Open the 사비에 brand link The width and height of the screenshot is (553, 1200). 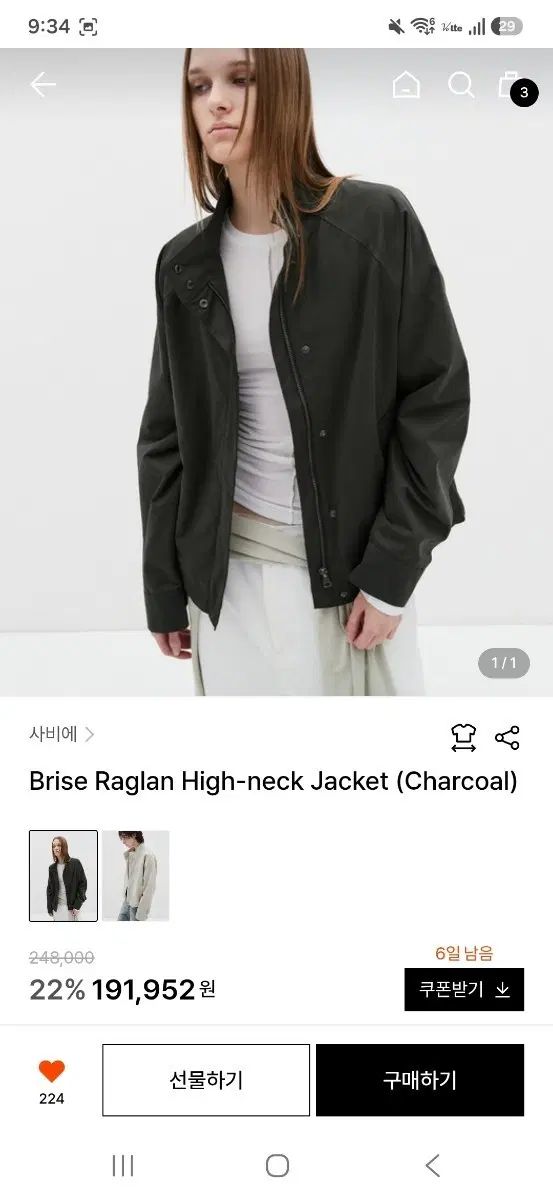[62, 734]
